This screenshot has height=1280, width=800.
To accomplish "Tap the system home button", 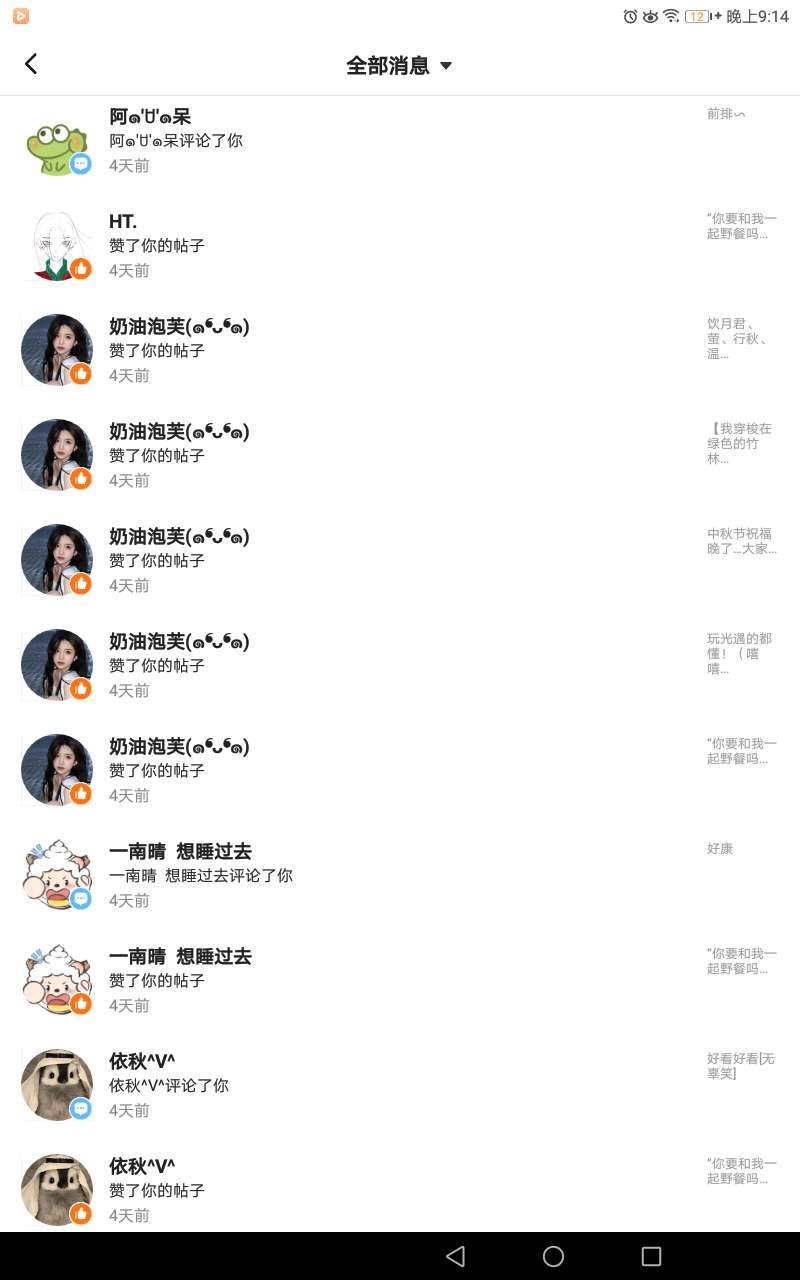I will [x=553, y=1256].
